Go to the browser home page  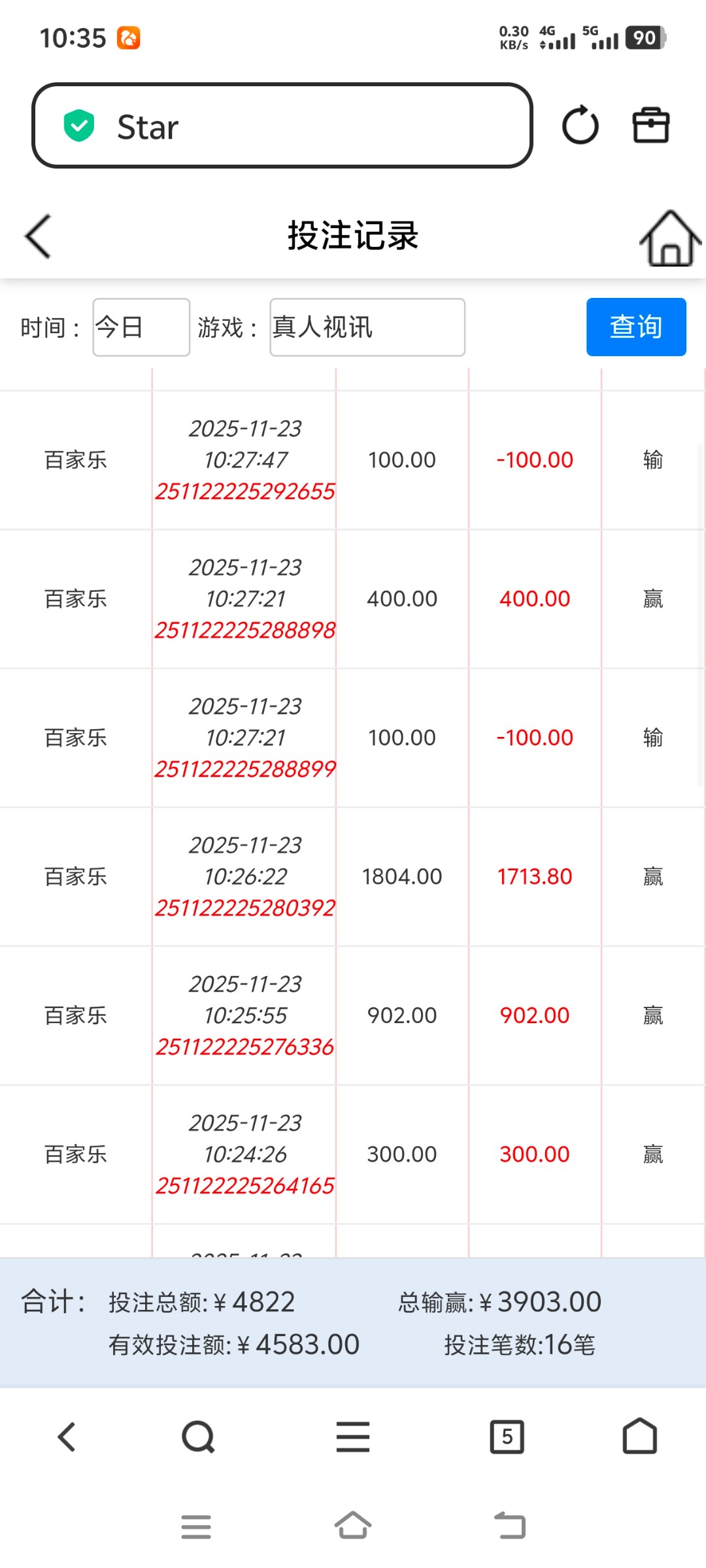pyautogui.click(x=639, y=1437)
